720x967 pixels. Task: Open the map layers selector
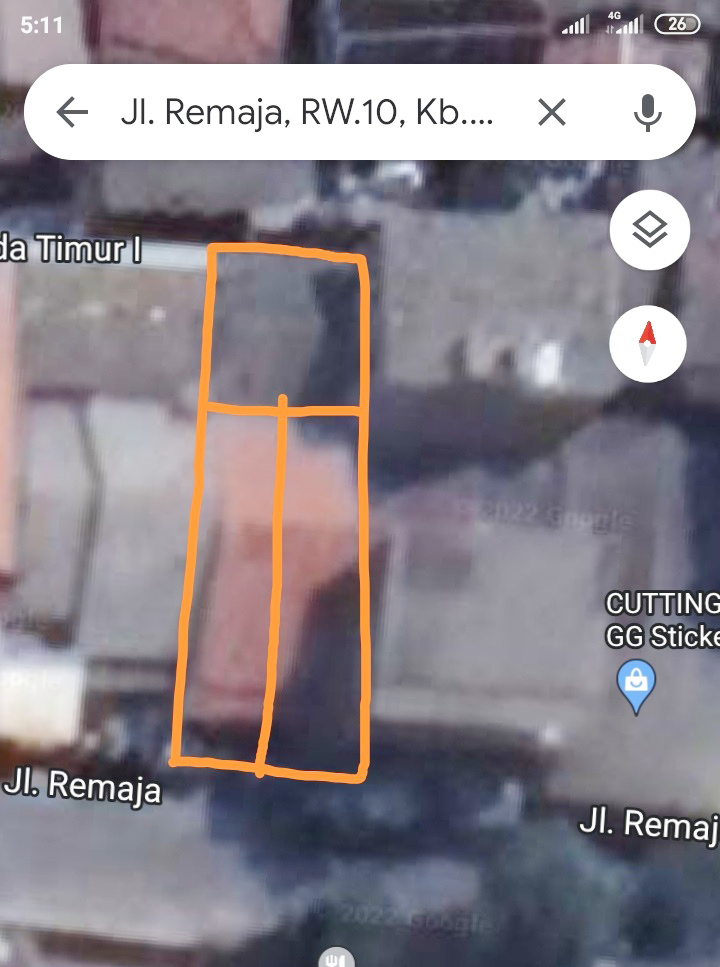tap(648, 231)
